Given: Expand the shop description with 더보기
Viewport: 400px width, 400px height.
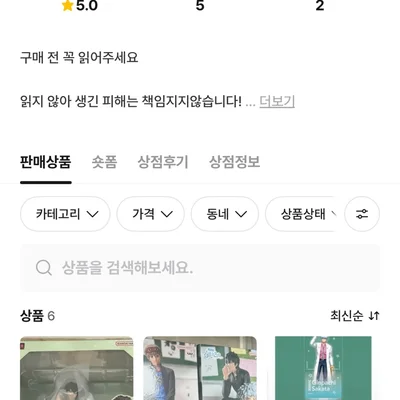Looking at the screenshot, I should [x=277, y=101].
